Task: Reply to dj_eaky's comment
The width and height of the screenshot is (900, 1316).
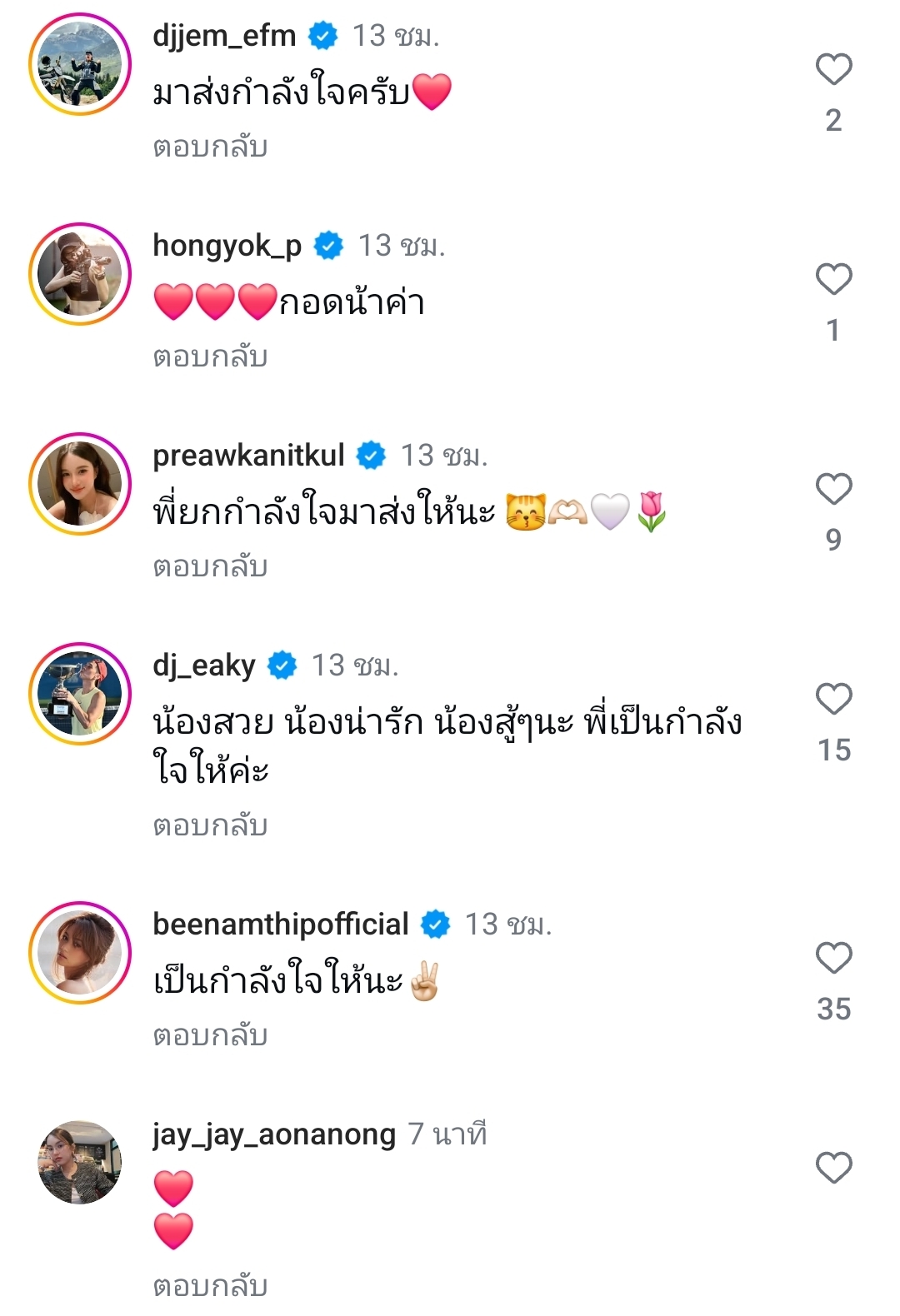Action: [x=210, y=826]
